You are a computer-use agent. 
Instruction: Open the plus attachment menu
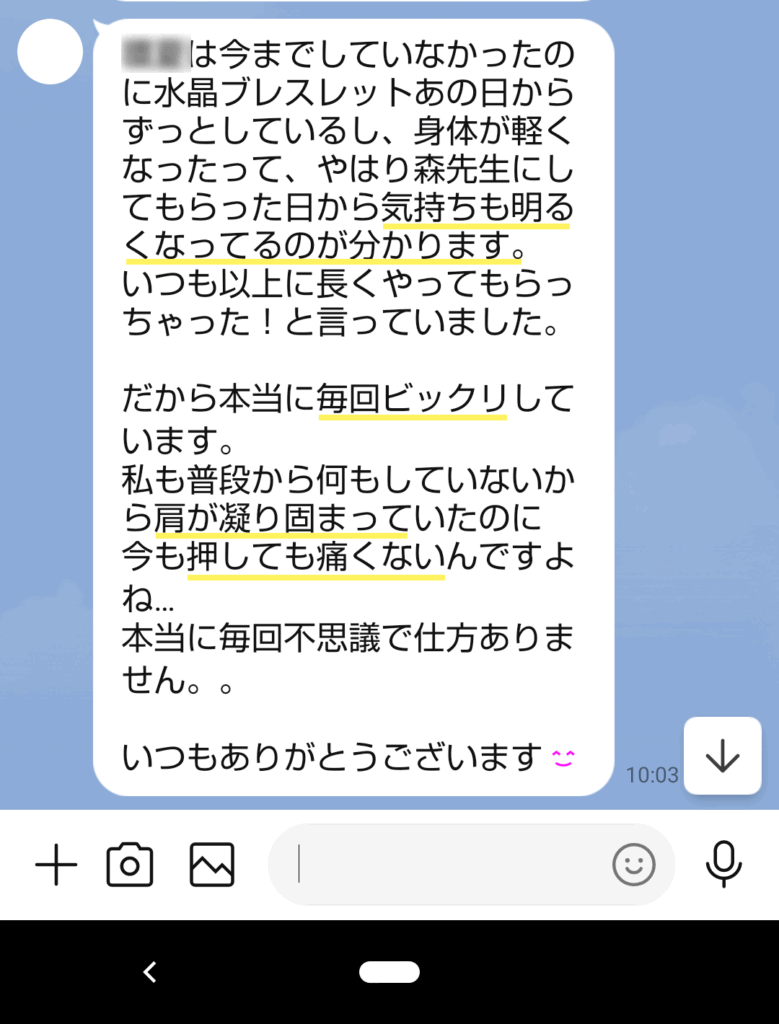[56, 865]
